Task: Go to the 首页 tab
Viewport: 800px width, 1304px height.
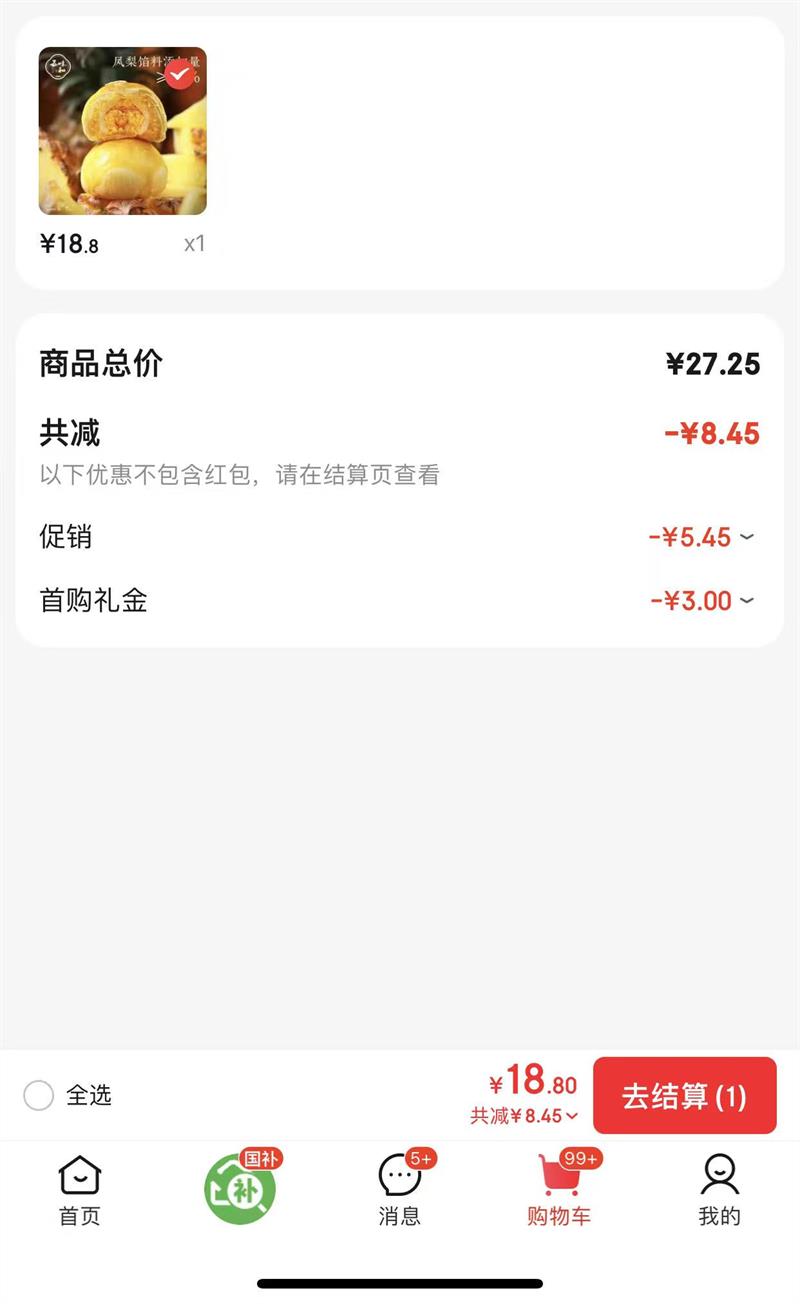Action: click(x=79, y=1190)
